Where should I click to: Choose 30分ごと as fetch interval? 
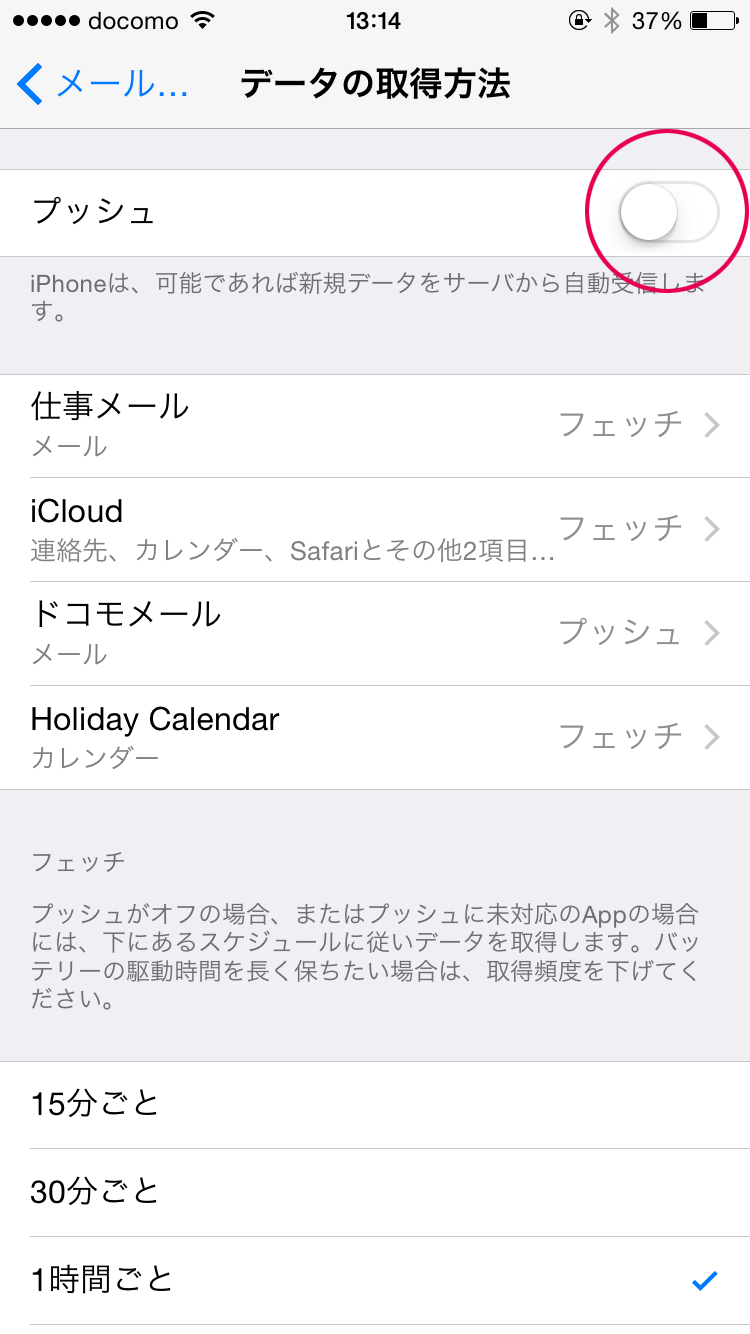(375, 1192)
